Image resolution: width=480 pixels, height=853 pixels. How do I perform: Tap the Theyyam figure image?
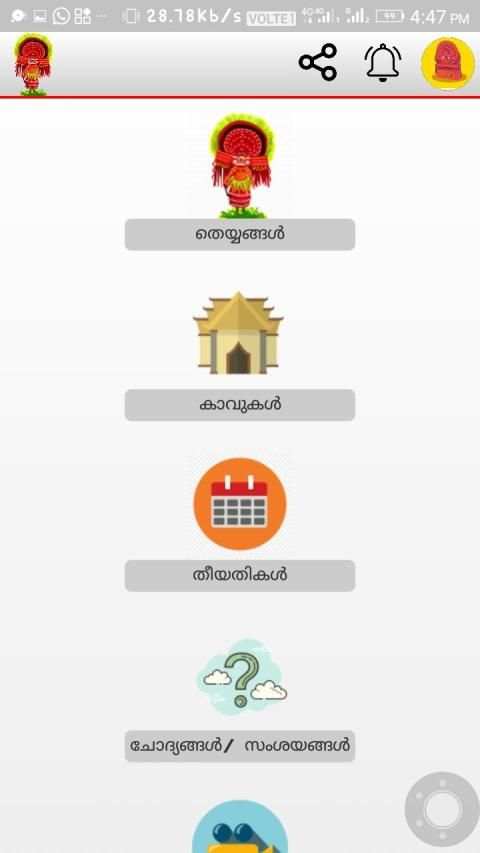[241, 166]
